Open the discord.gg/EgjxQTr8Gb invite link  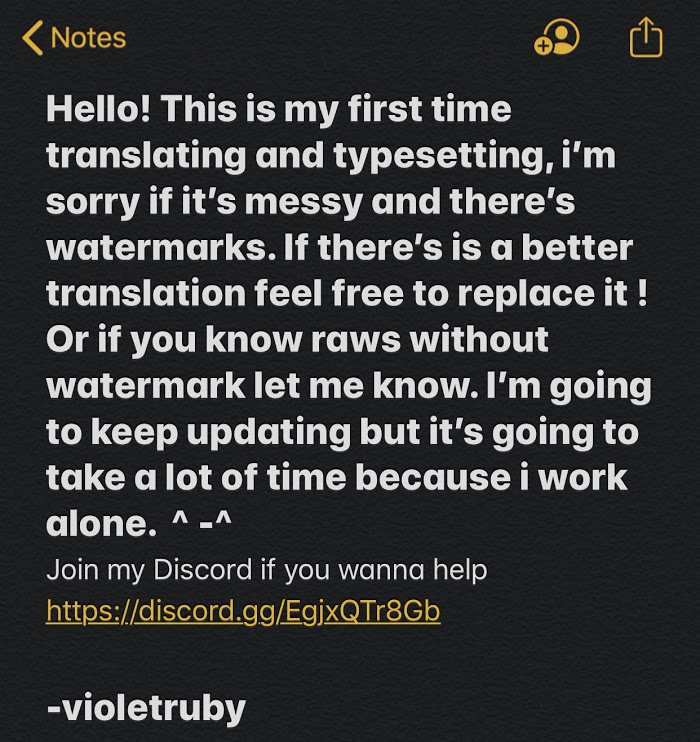[243, 610]
